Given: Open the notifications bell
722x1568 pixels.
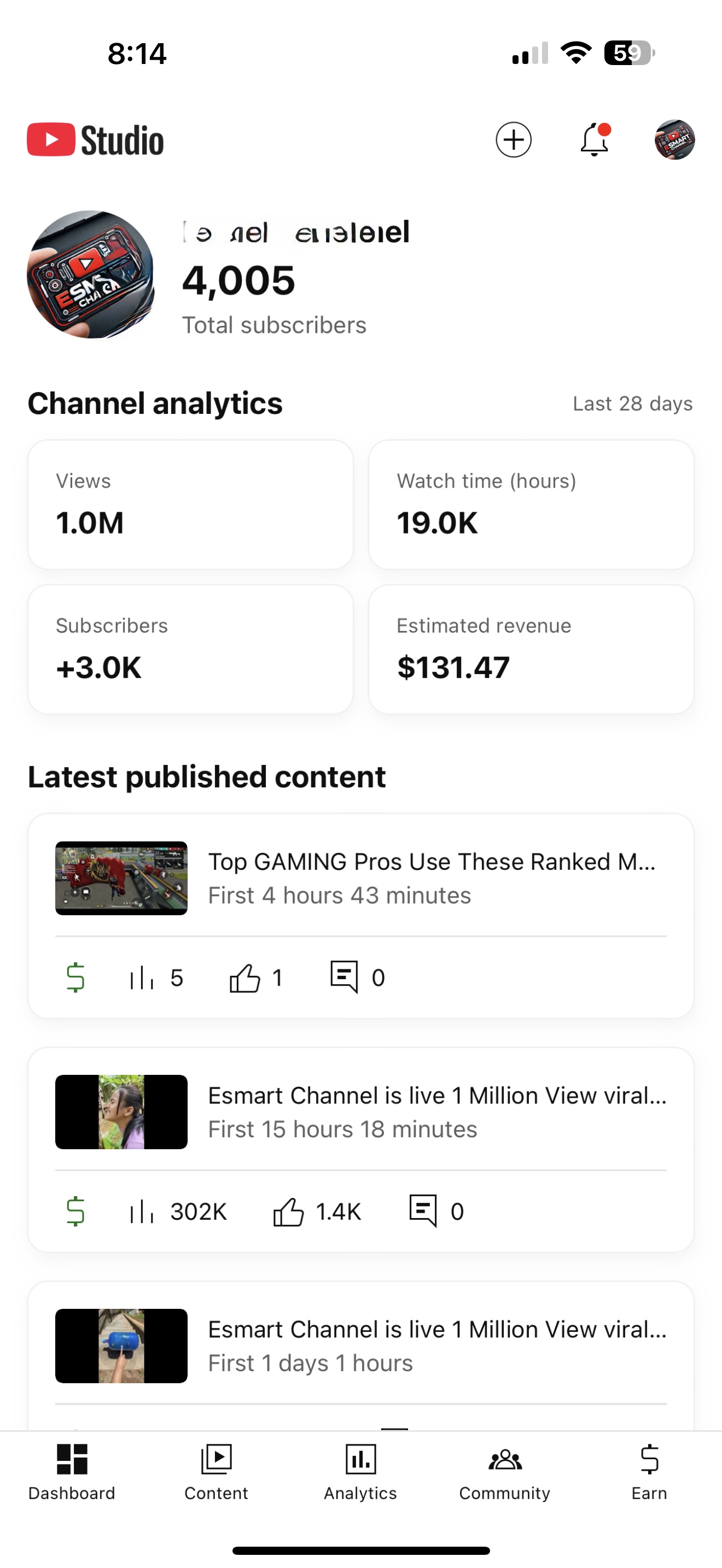Looking at the screenshot, I should click(x=594, y=139).
